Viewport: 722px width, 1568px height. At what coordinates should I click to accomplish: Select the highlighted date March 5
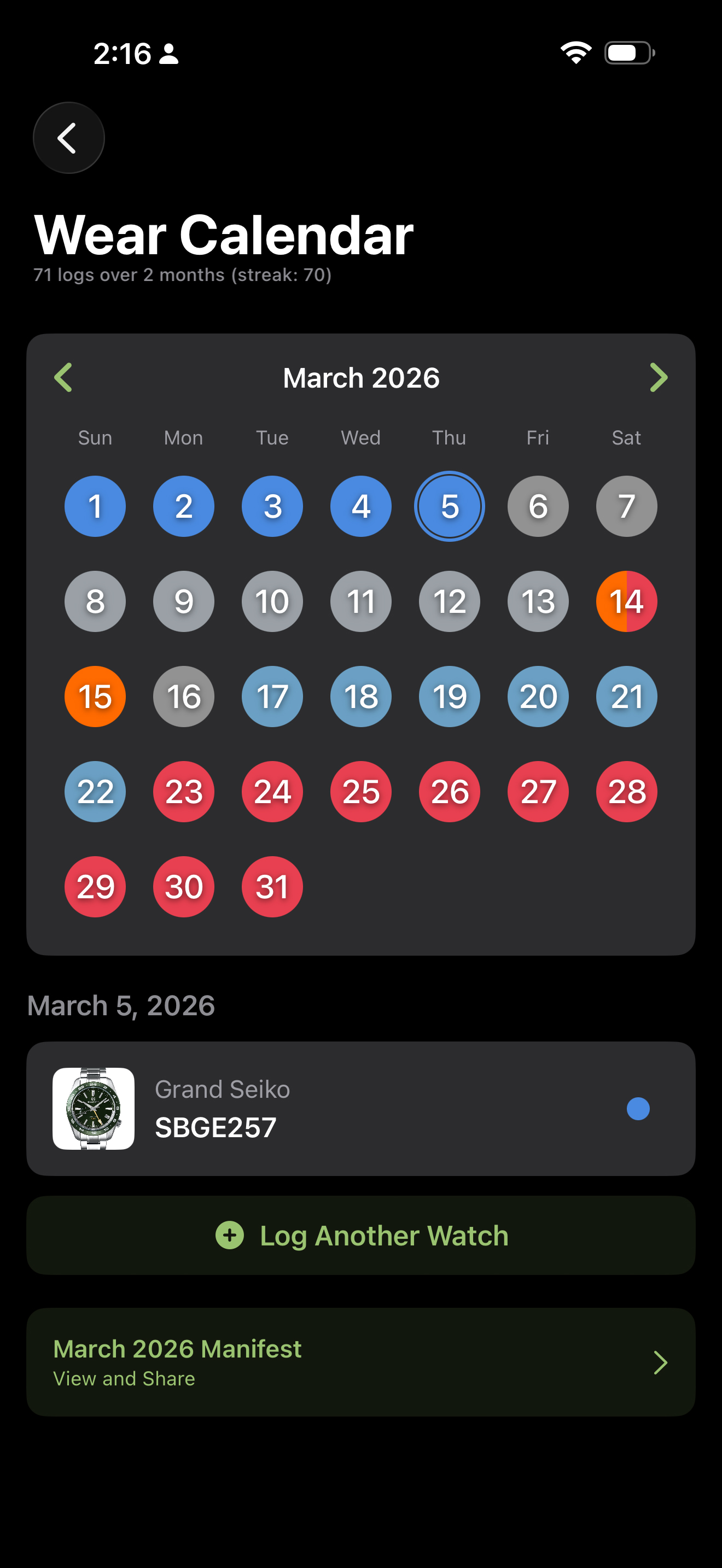coord(449,506)
